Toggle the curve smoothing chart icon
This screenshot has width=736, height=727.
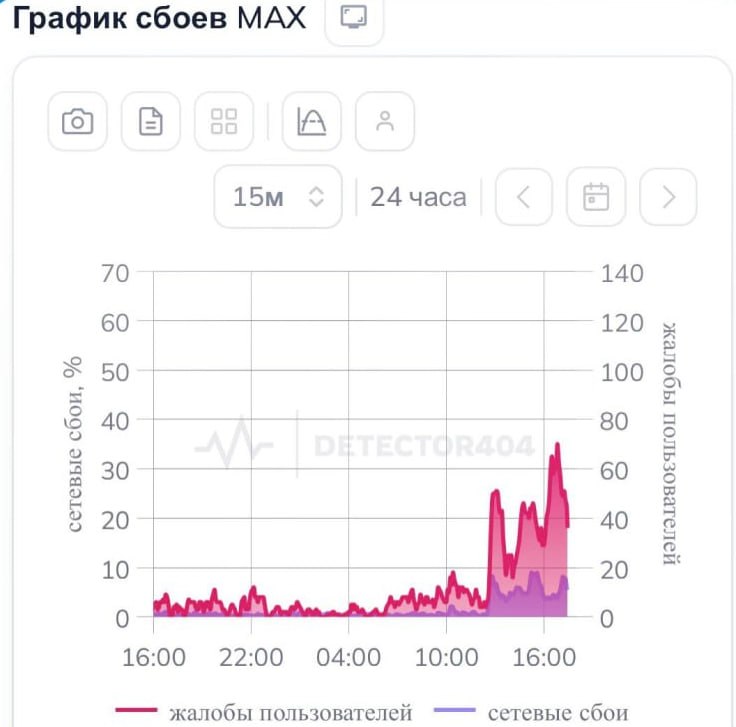(312, 122)
